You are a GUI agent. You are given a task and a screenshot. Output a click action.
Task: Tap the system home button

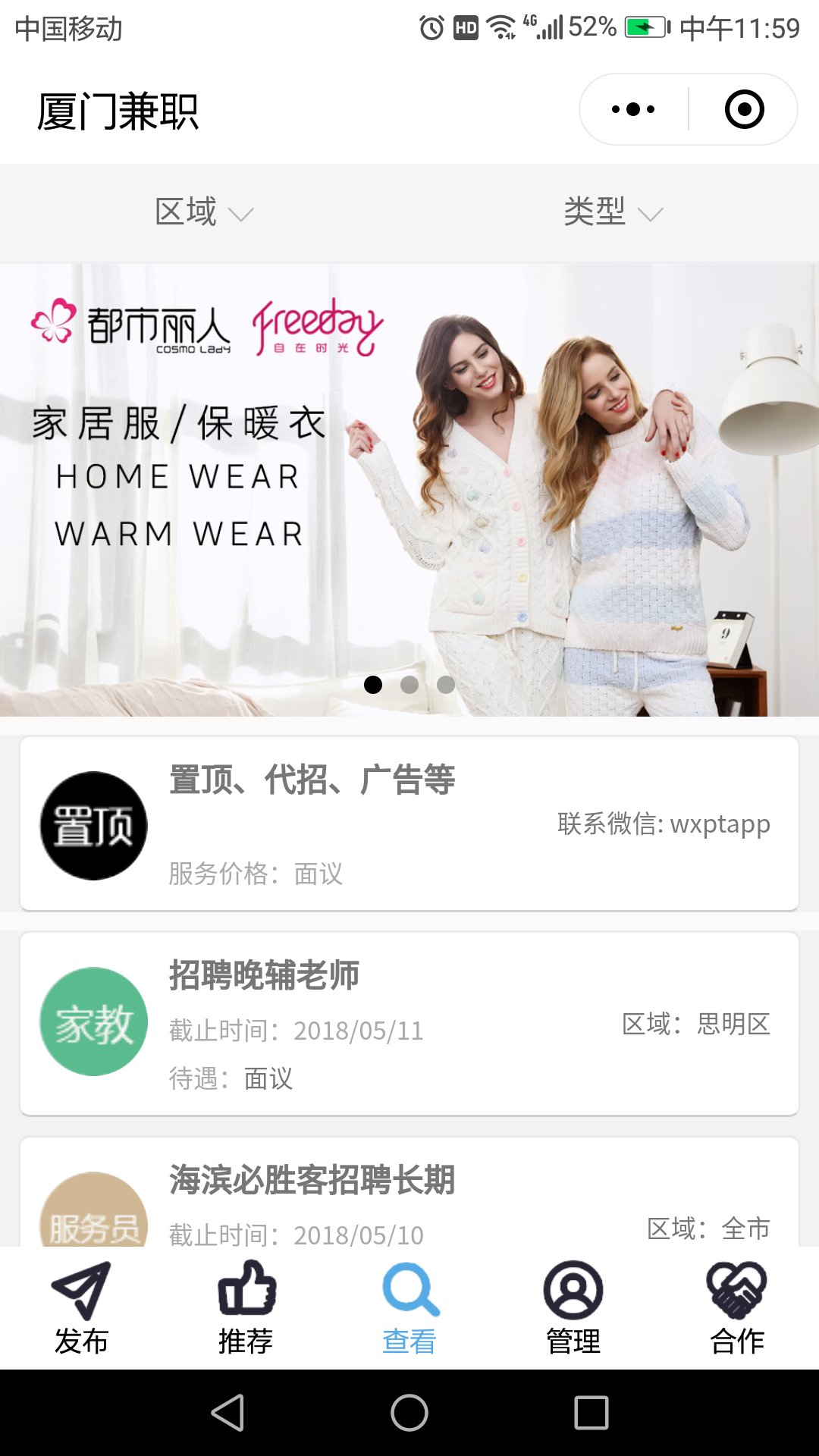pyautogui.click(x=409, y=1413)
